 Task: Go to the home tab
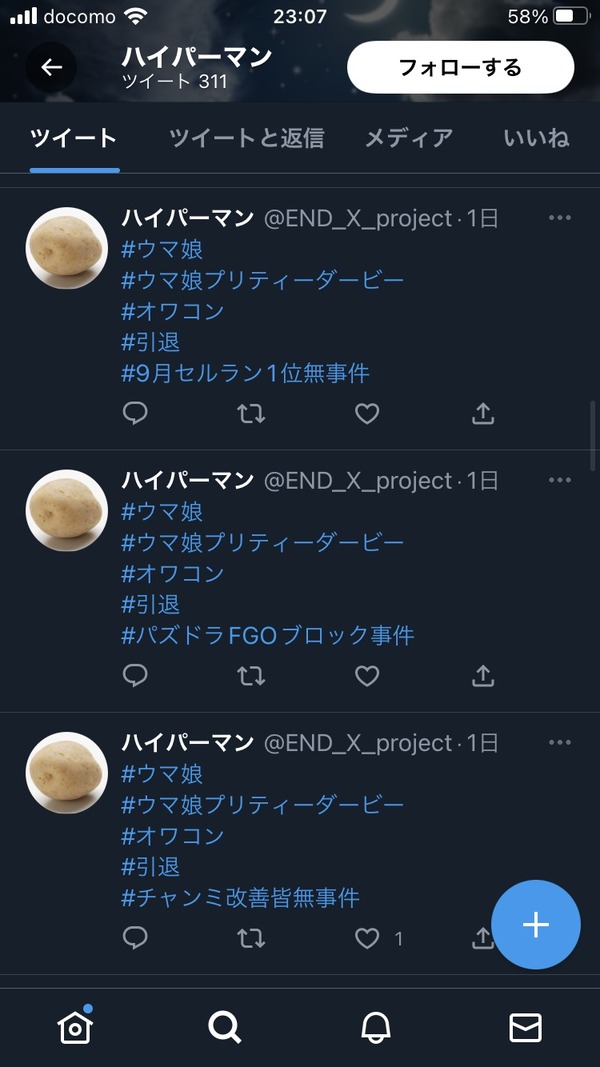point(75,1025)
